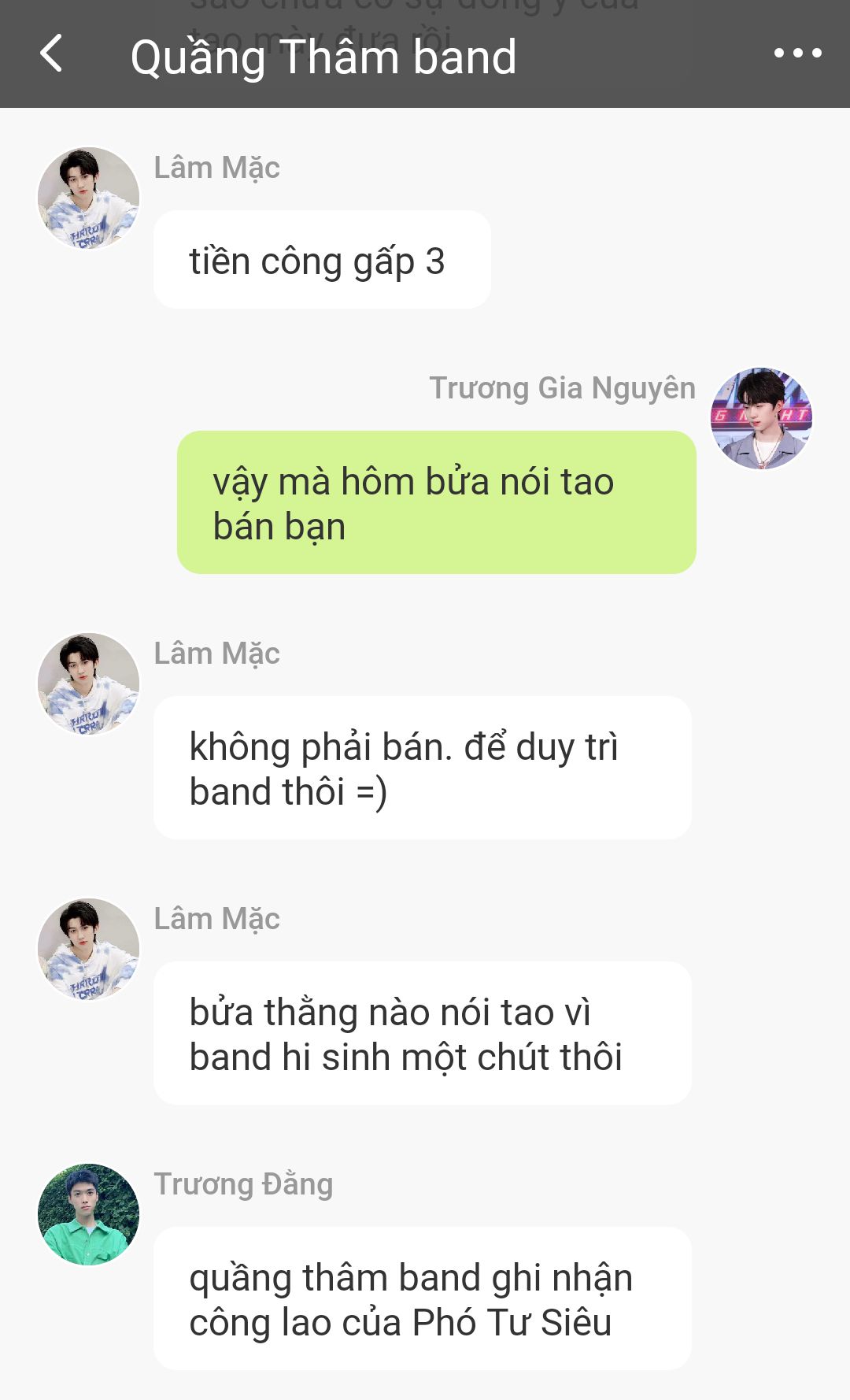
Task: Open Trương Gia Nguyên's profile picture
Action: point(761,418)
